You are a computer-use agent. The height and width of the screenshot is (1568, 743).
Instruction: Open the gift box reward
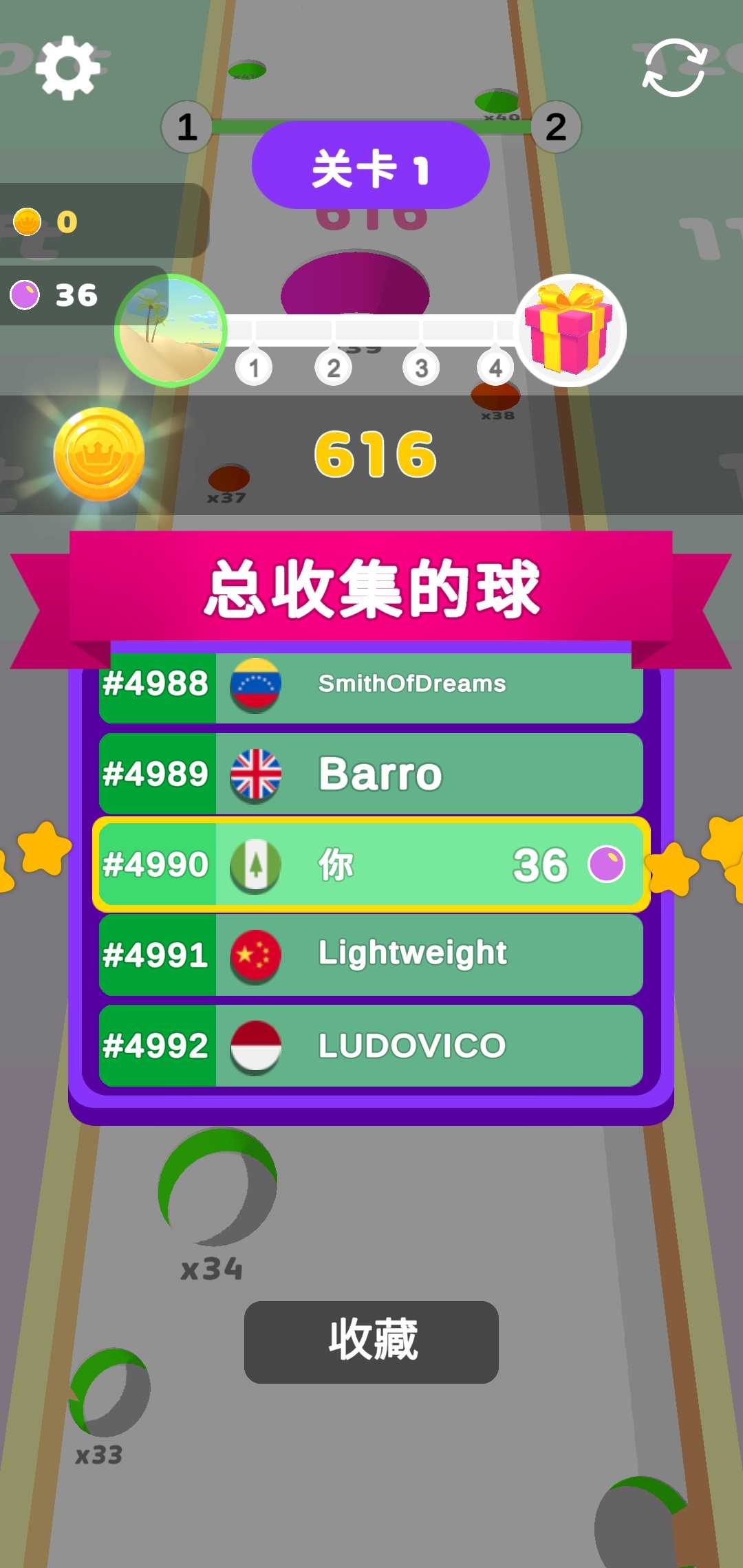(570, 330)
